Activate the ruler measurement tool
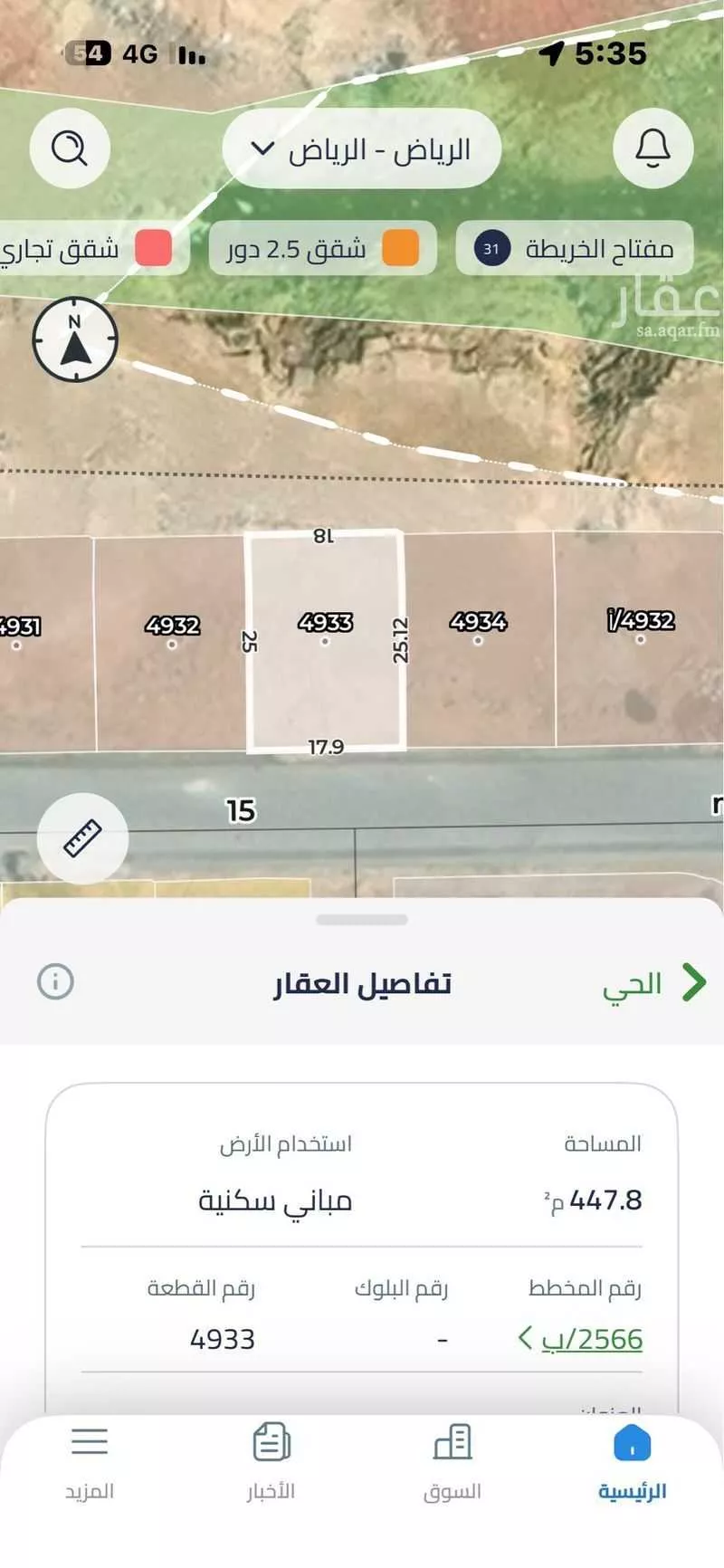 click(x=82, y=837)
